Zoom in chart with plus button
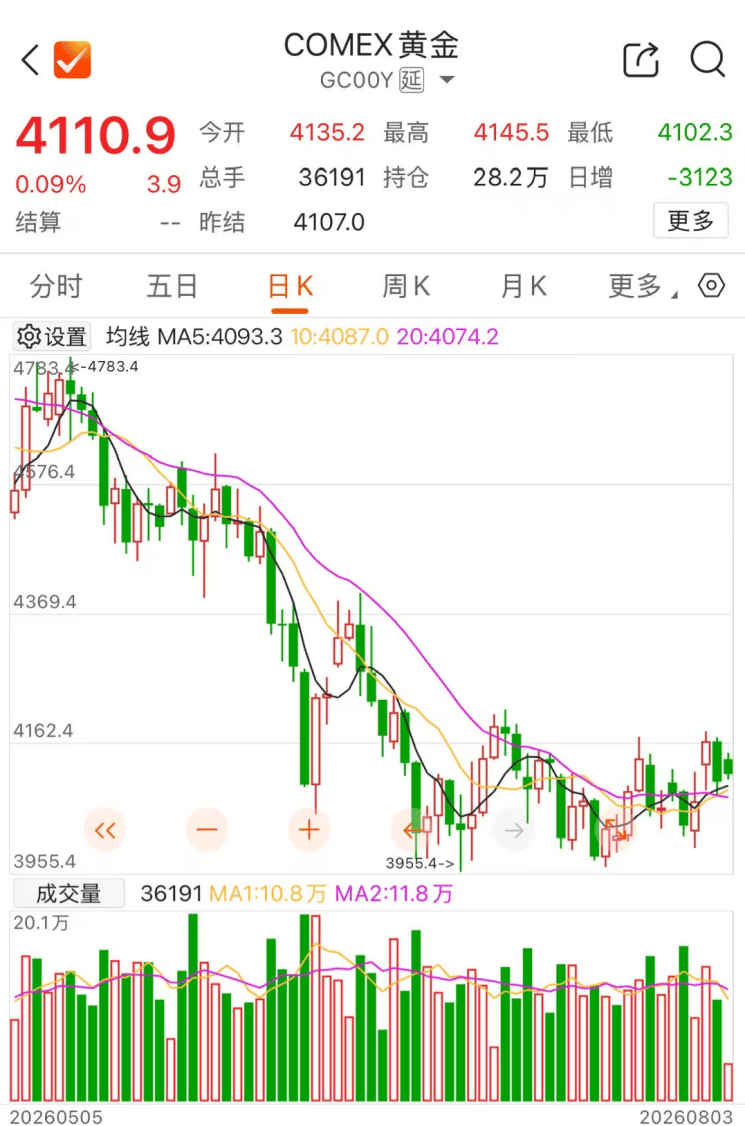745x1126 pixels. click(x=309, y=831)
